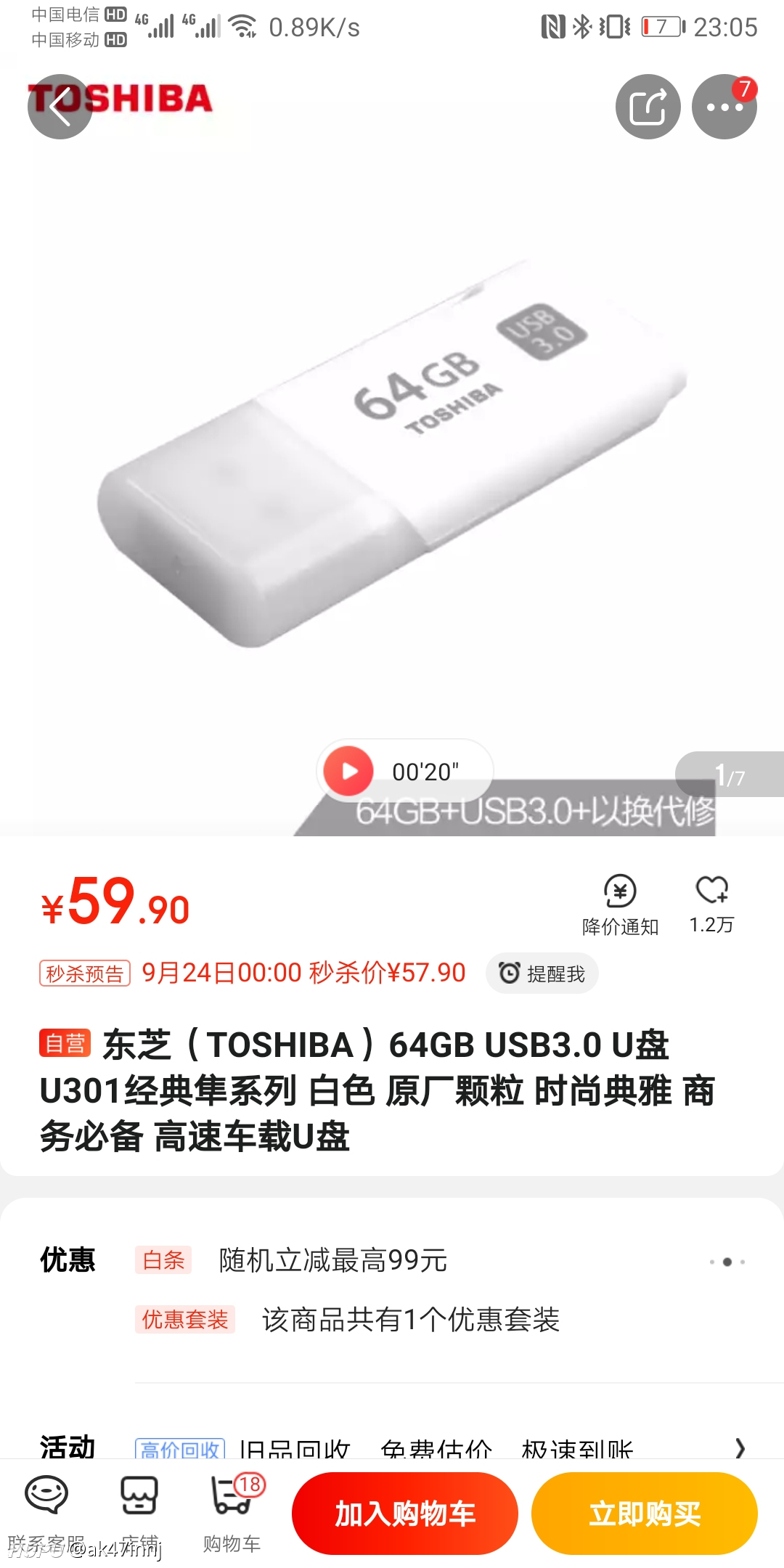Expand the 活动 旧品回收 row
This screenshot has width=784, height=1568.
point(392,1447)
